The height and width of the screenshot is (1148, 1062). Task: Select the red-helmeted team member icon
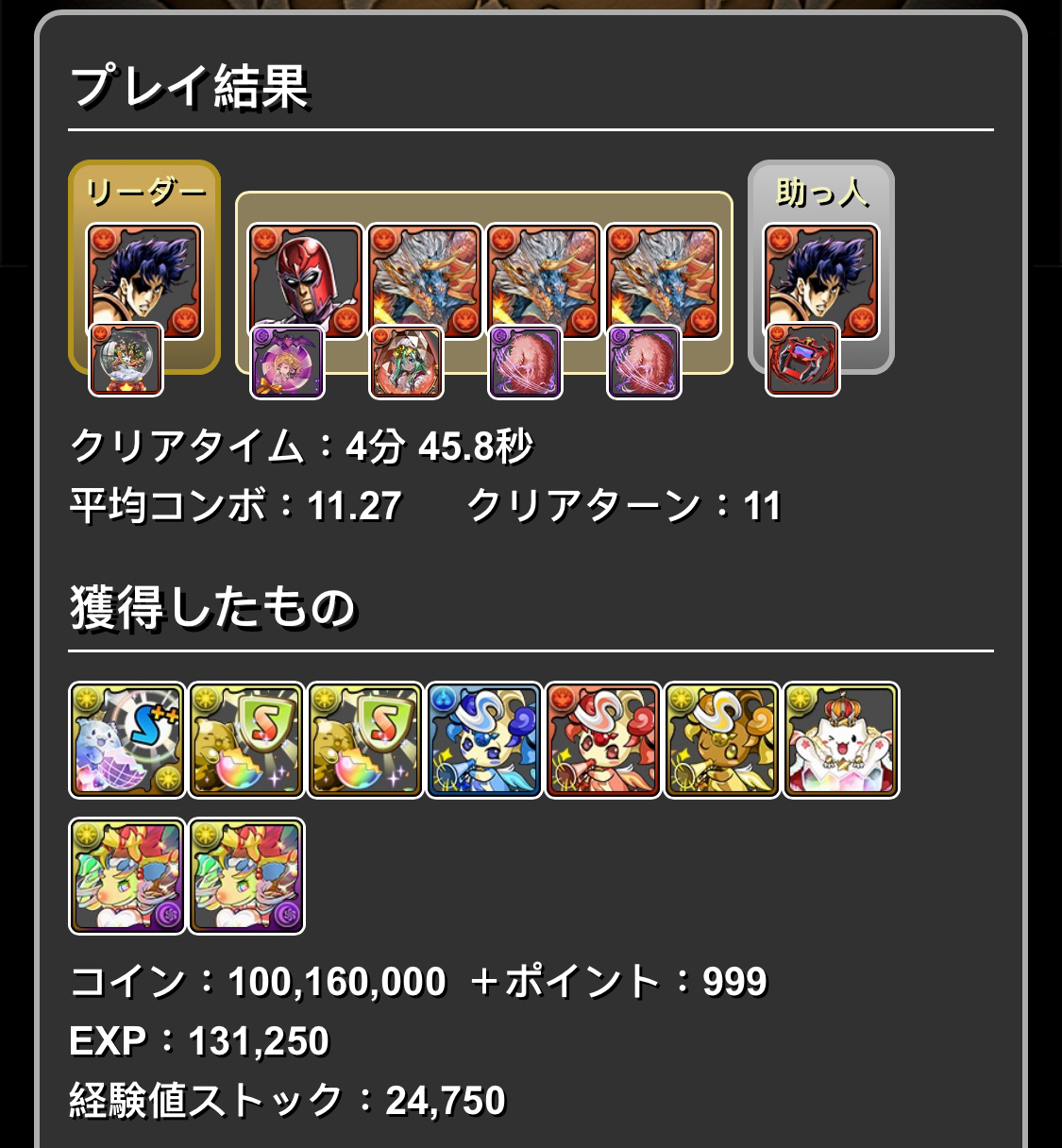coord(306,280)
